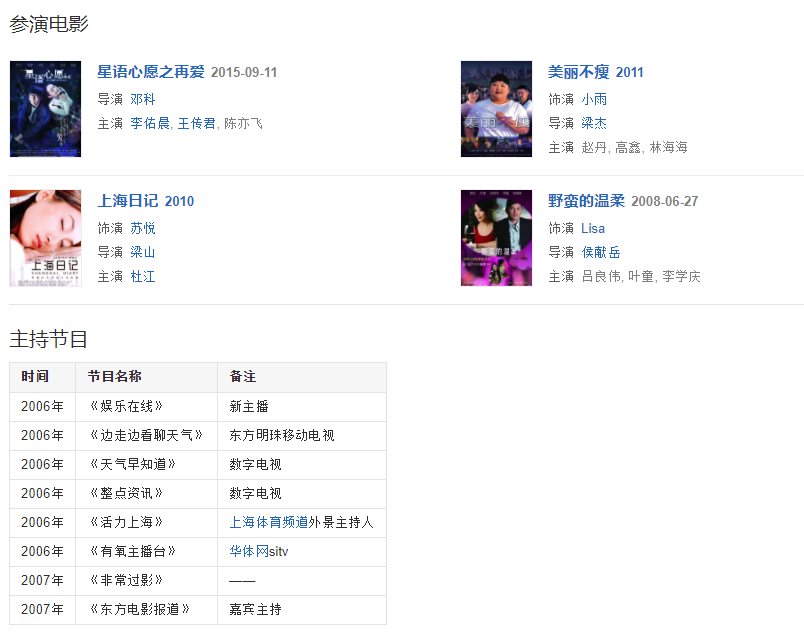Open the film 上海日记

click(x=129, y=201)
